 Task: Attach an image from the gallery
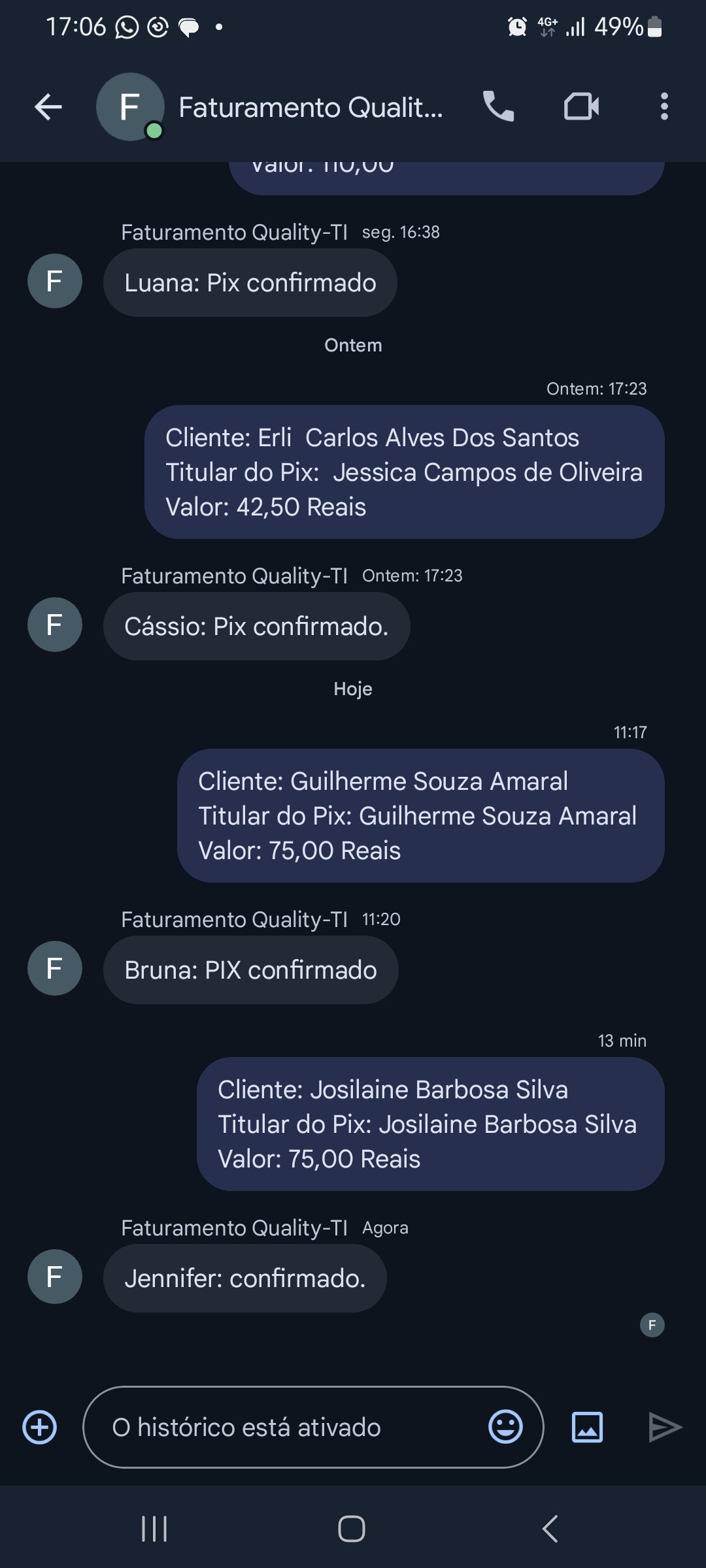click(x=587, y=1428)
